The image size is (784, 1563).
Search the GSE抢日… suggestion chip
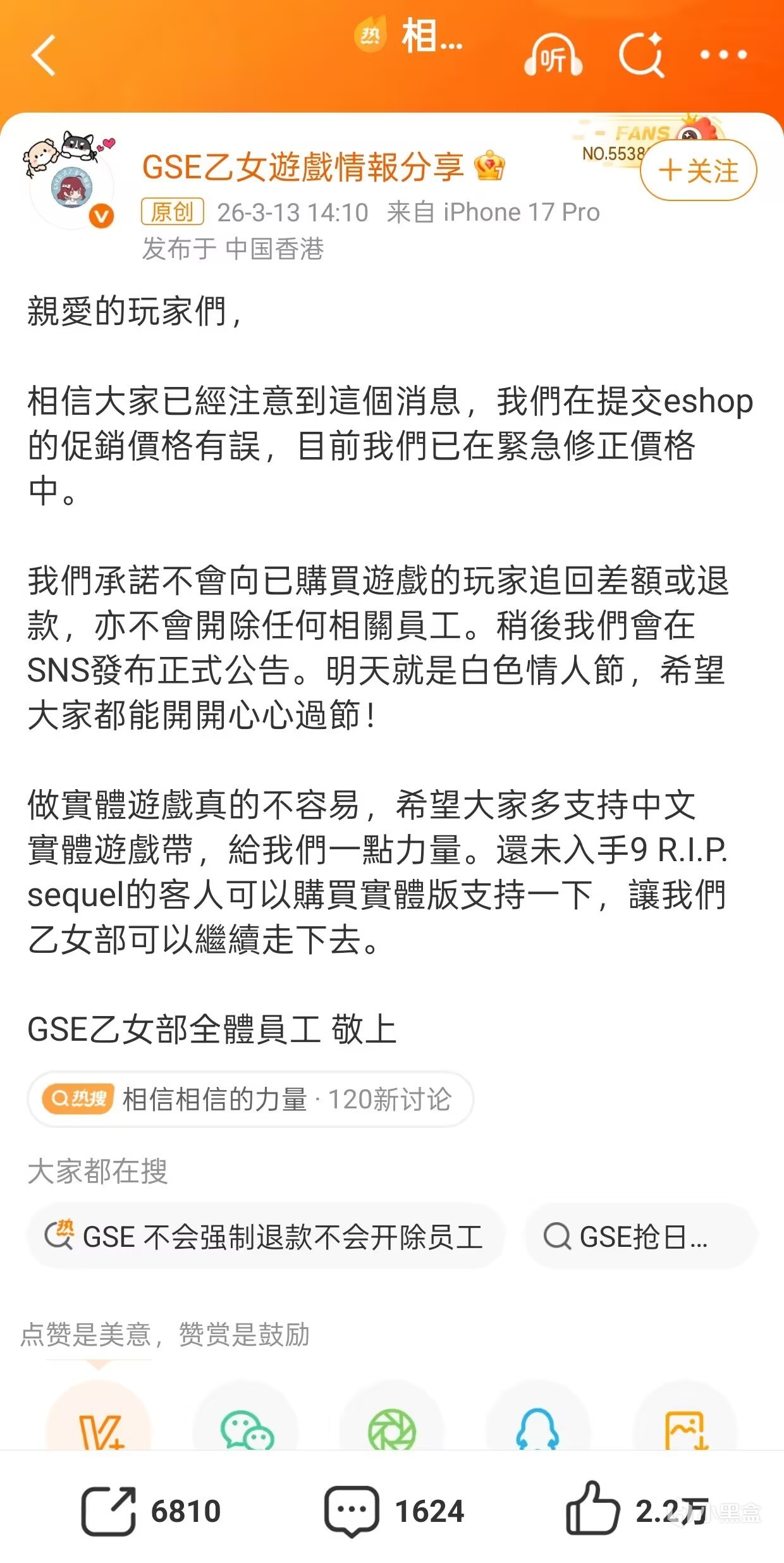point(639,1237)
